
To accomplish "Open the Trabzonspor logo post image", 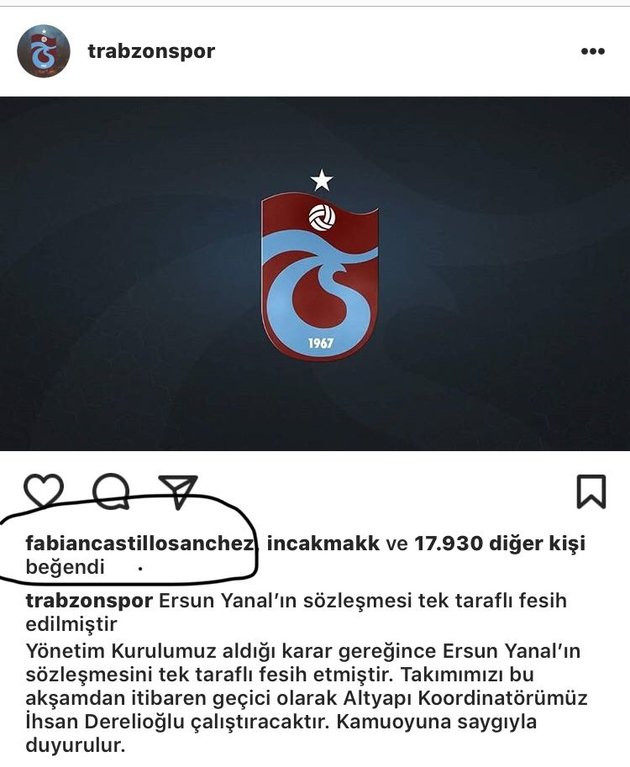I will click(x=315, y=273).
